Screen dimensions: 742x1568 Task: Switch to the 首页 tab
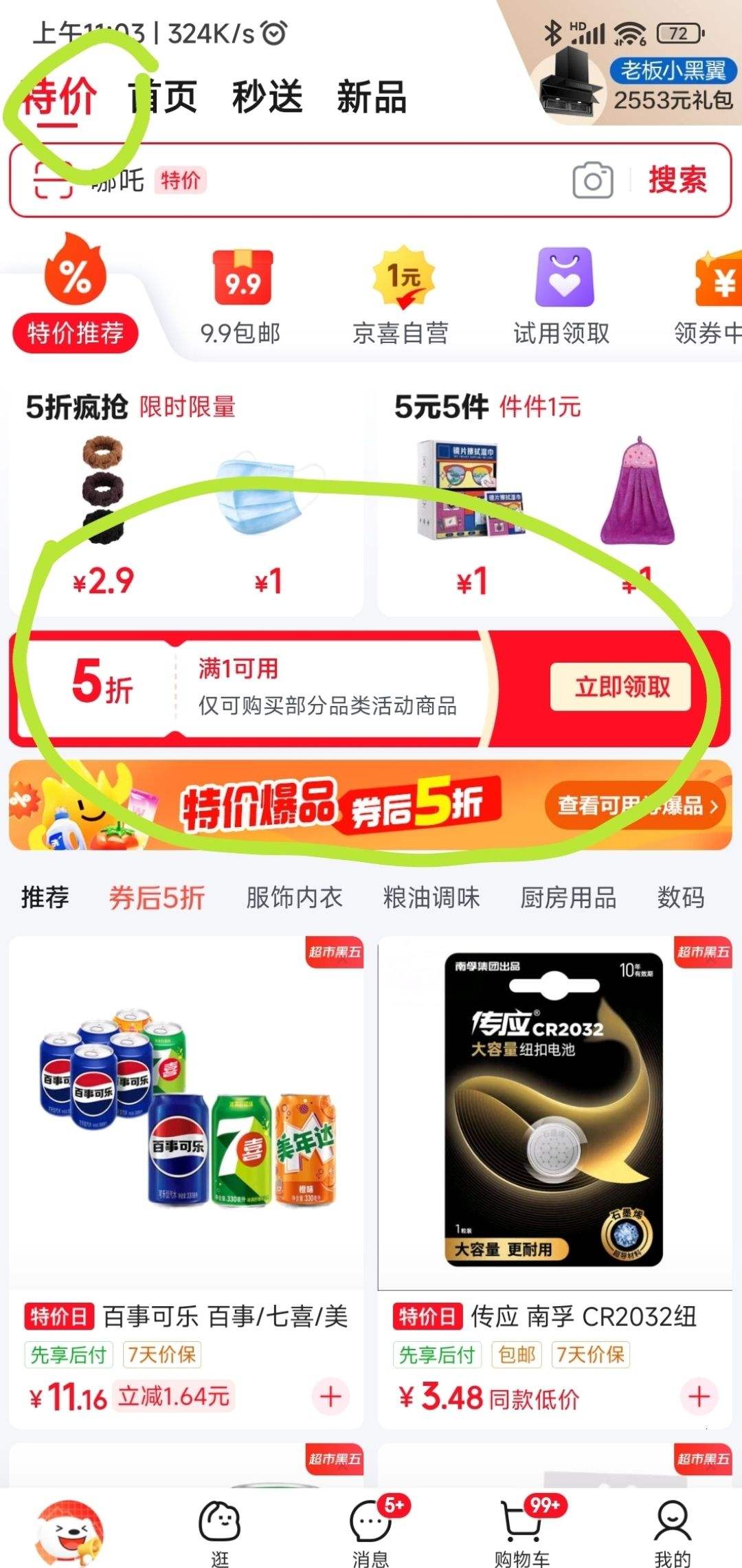coord(163,98)
